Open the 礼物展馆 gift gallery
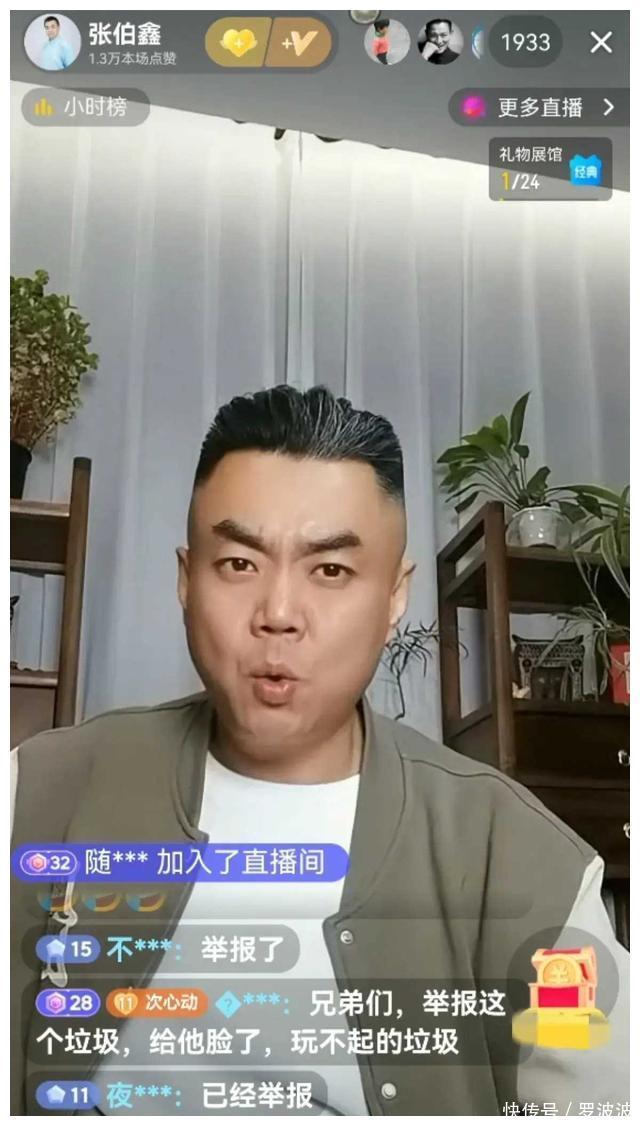 (549, 168)
